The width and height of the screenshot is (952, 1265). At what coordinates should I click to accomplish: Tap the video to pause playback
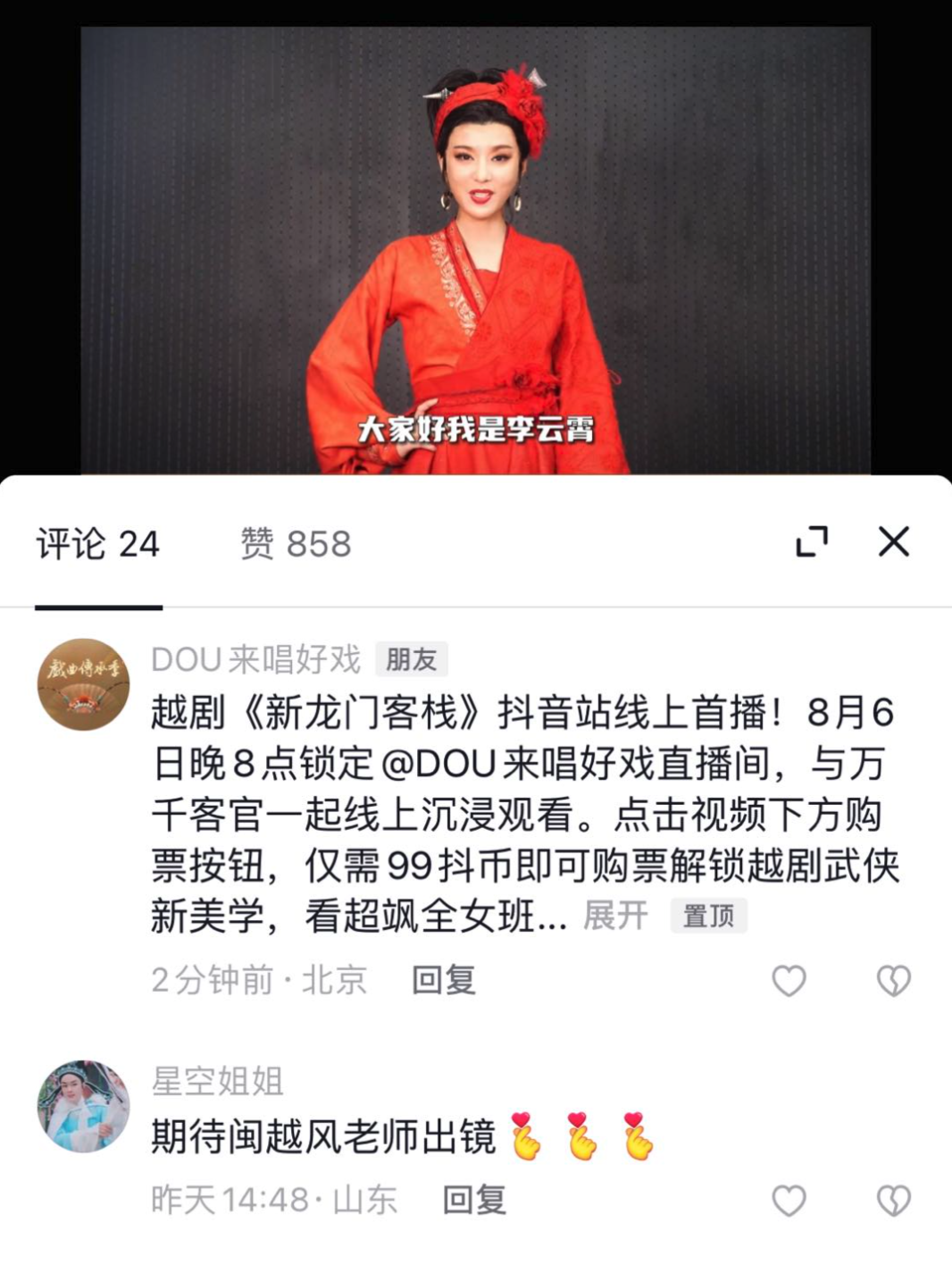point(476,250)
